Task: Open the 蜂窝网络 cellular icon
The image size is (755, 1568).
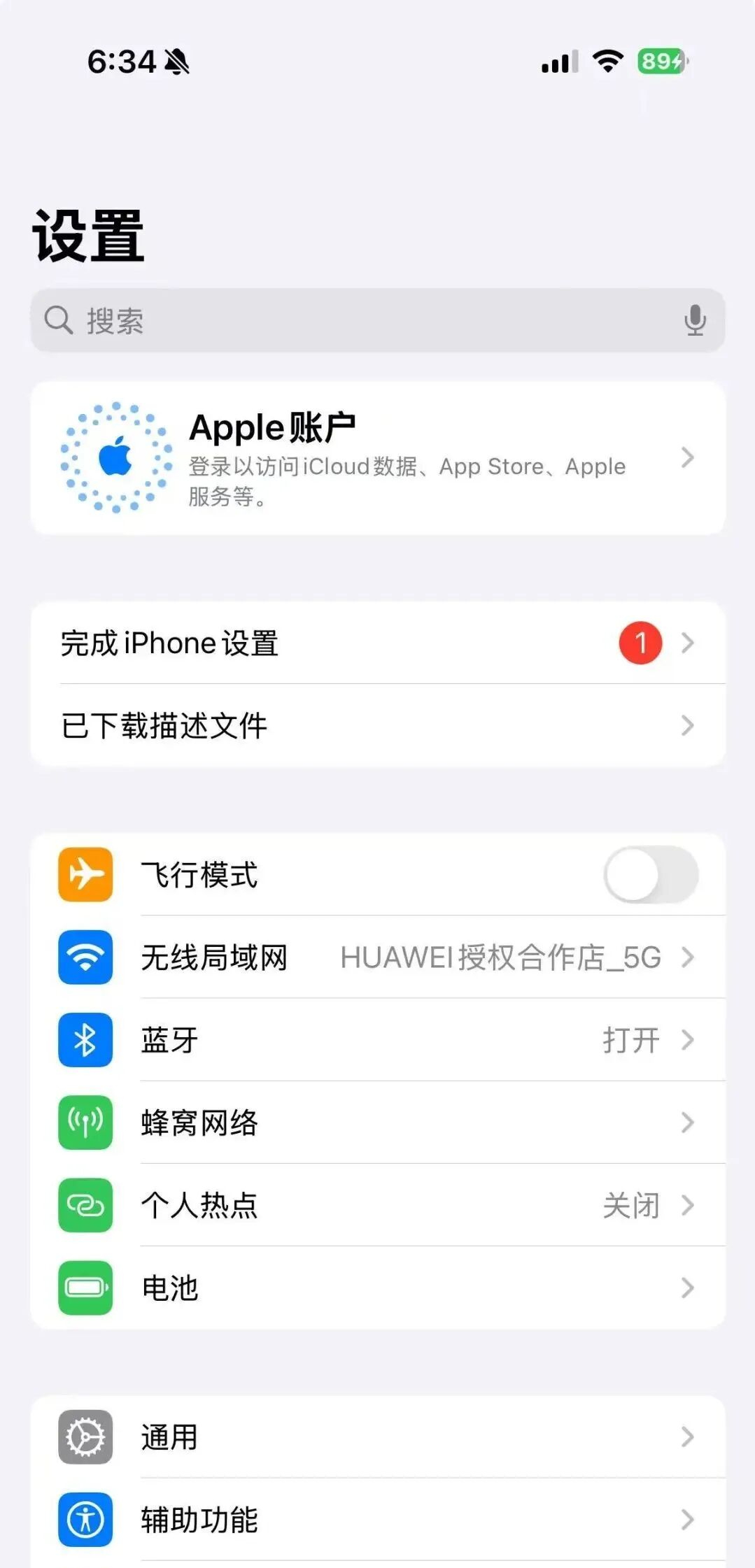Action: pyautogui.click(x=84, y=1122)
